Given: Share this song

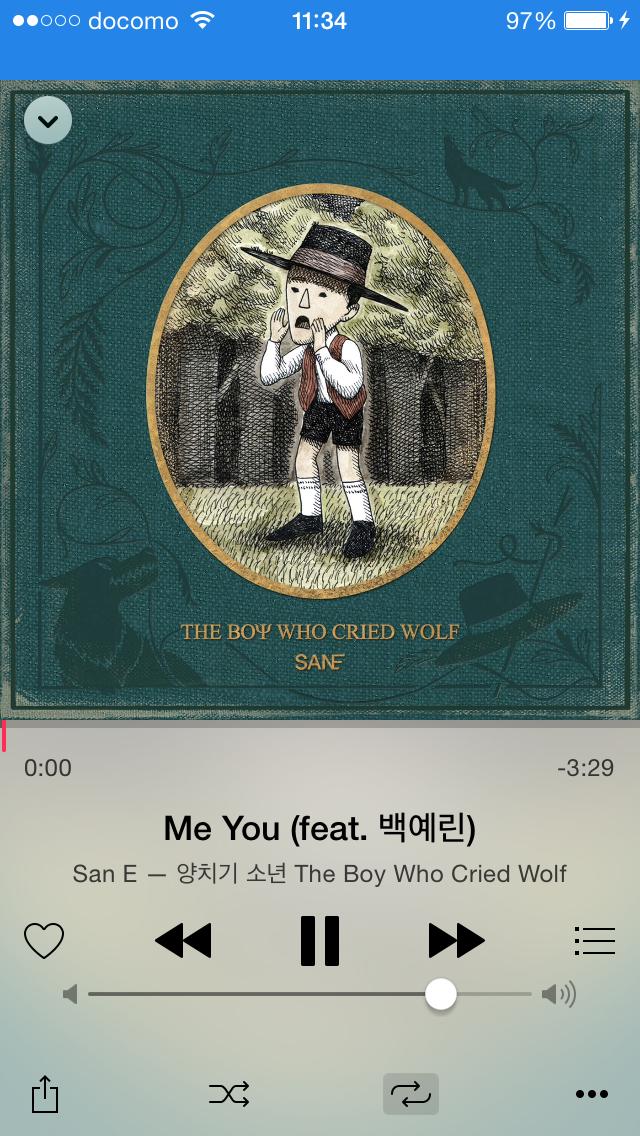Looking at the screenshot, I should [45, 1094].
